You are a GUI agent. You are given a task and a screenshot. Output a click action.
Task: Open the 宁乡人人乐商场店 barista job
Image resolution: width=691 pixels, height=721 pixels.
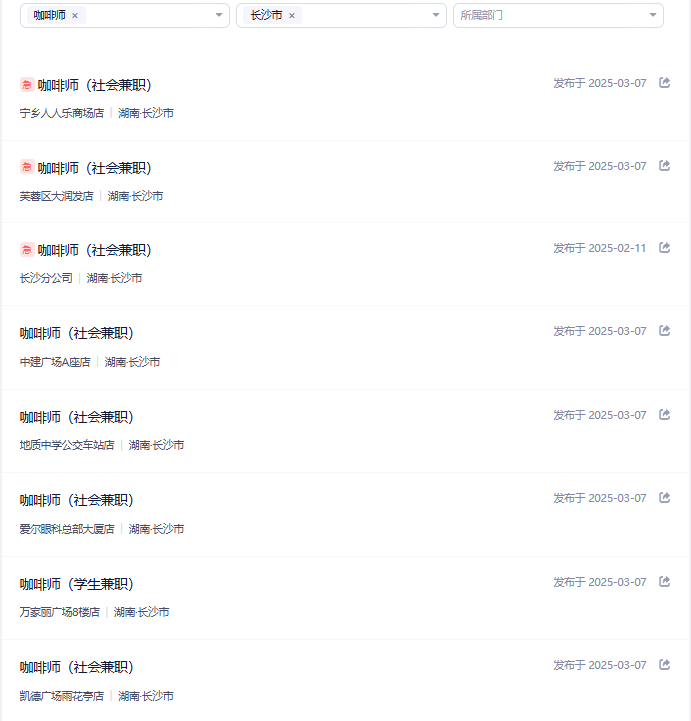pos(95,85)
